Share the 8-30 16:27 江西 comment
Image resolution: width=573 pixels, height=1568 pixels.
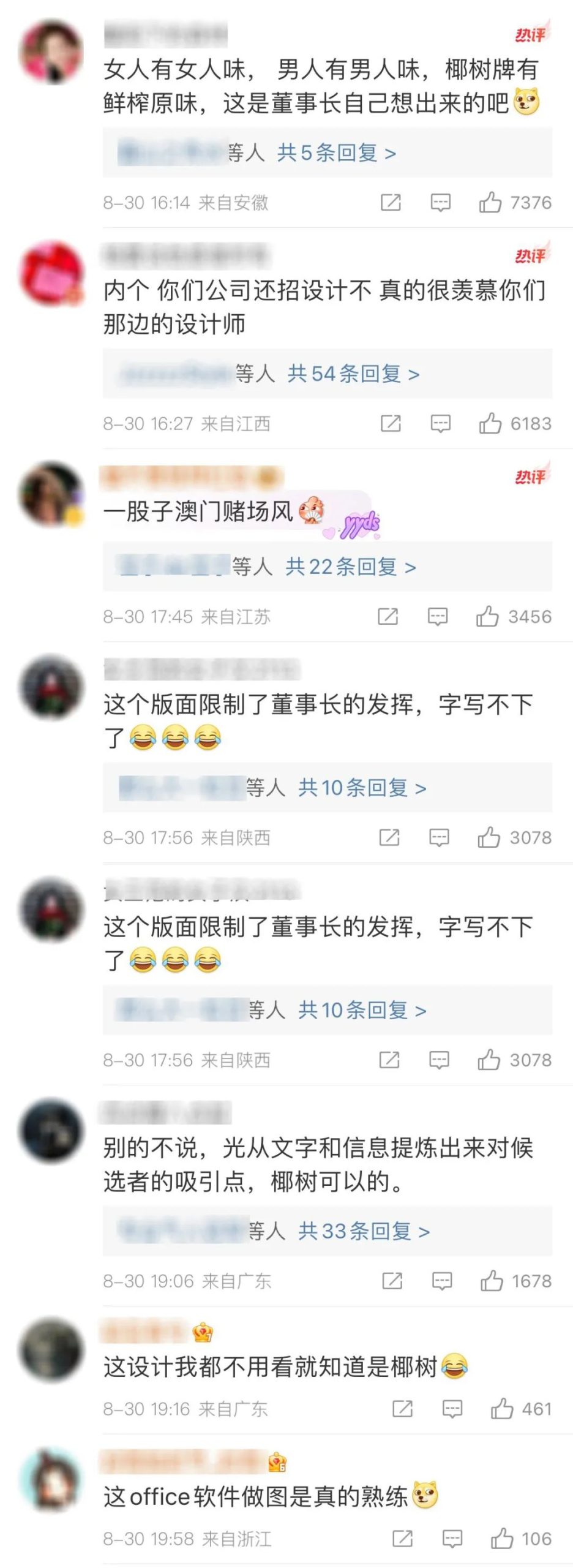pos(391,423)
